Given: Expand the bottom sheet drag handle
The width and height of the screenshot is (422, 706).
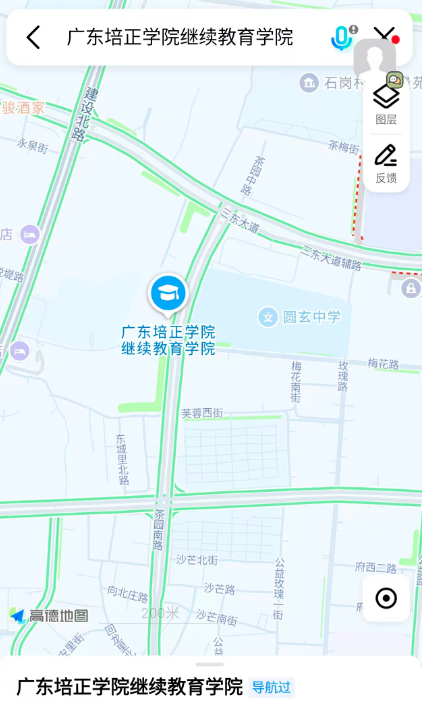Looking at the screenshot, I should pos(209,665).
